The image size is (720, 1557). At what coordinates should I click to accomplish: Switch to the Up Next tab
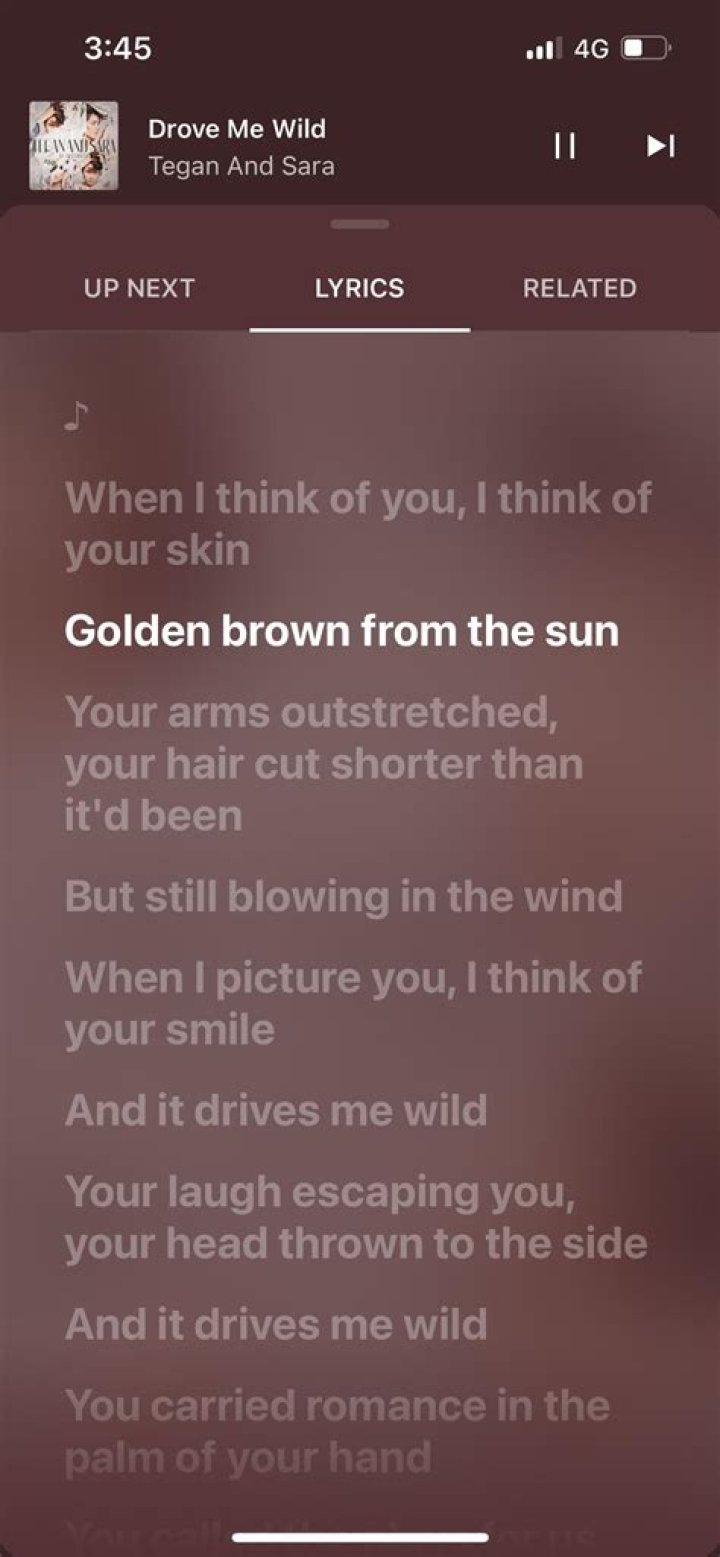pyautogui.click(x=139, y=288)
